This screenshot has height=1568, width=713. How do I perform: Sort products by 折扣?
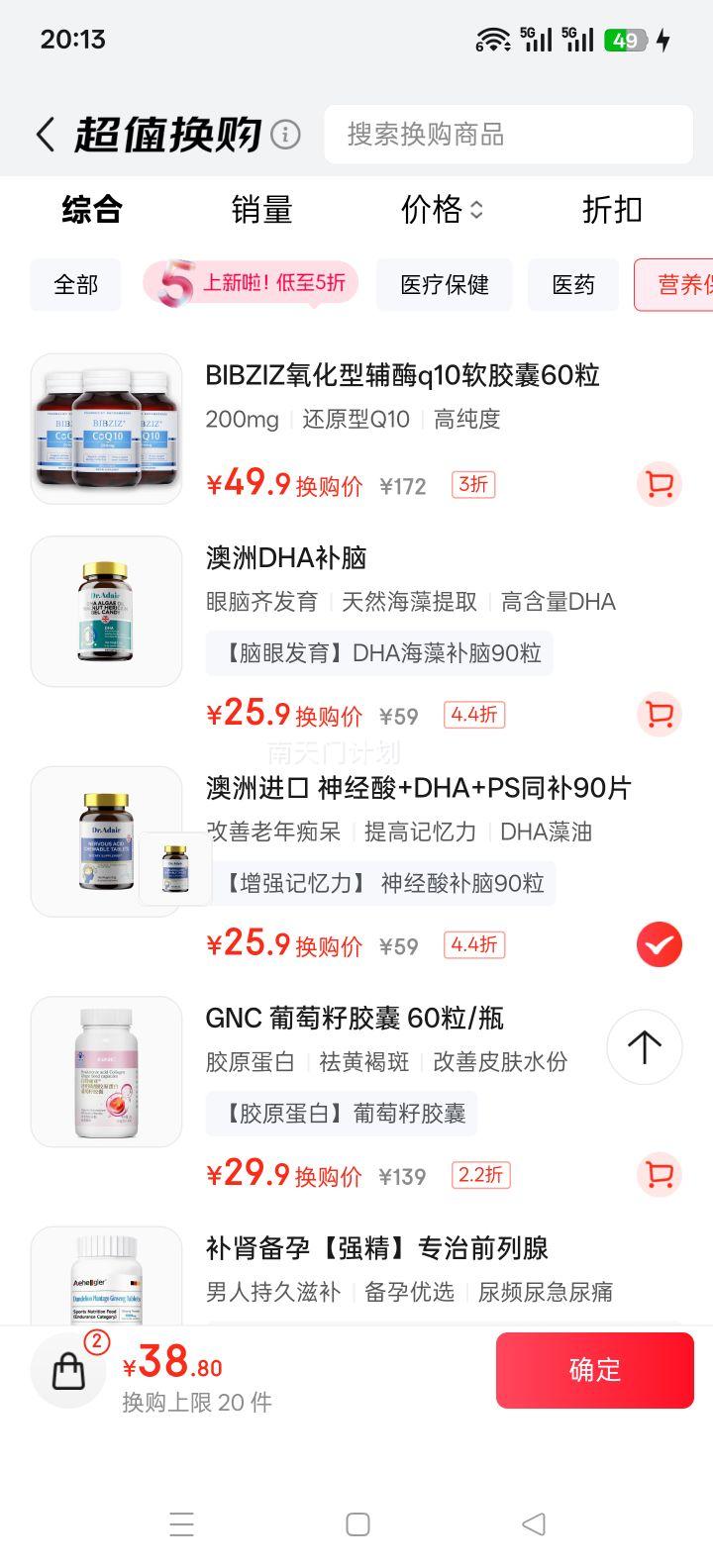pyautogui.click(x=612, y=210)
